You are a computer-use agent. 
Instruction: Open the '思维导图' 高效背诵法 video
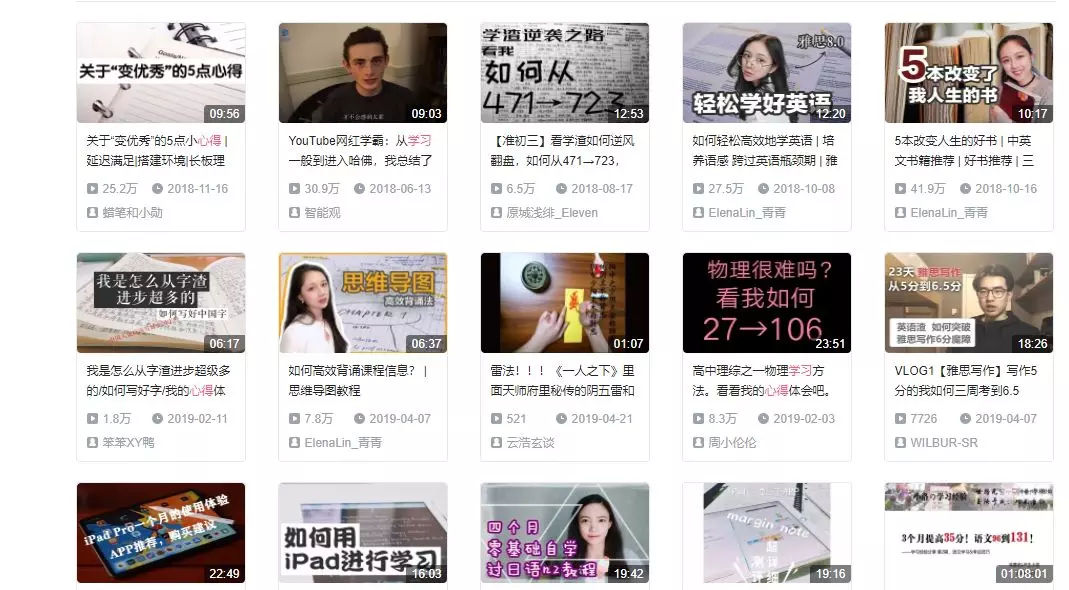362,302
